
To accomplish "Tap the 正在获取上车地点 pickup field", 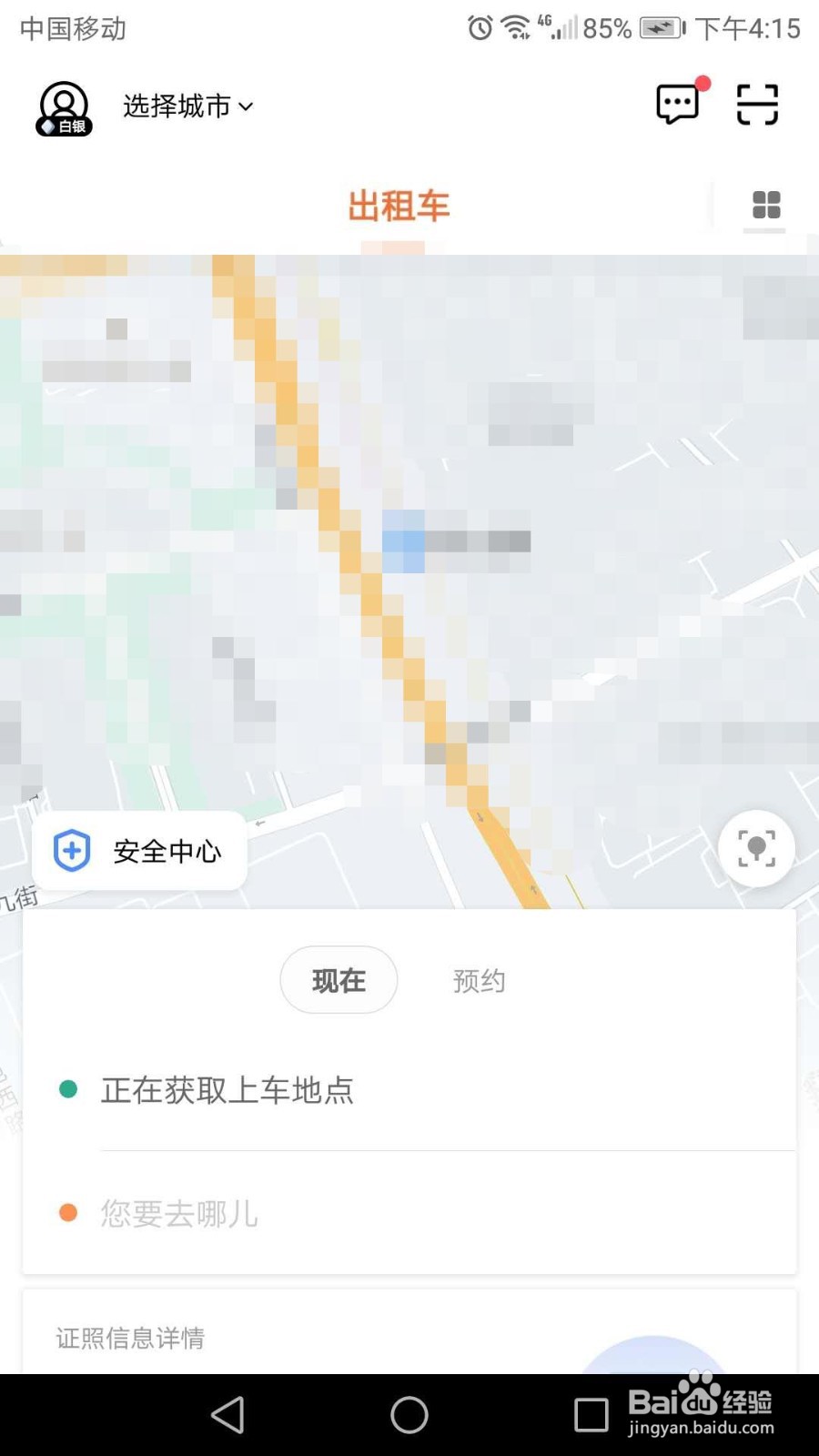I will 227,1089.
